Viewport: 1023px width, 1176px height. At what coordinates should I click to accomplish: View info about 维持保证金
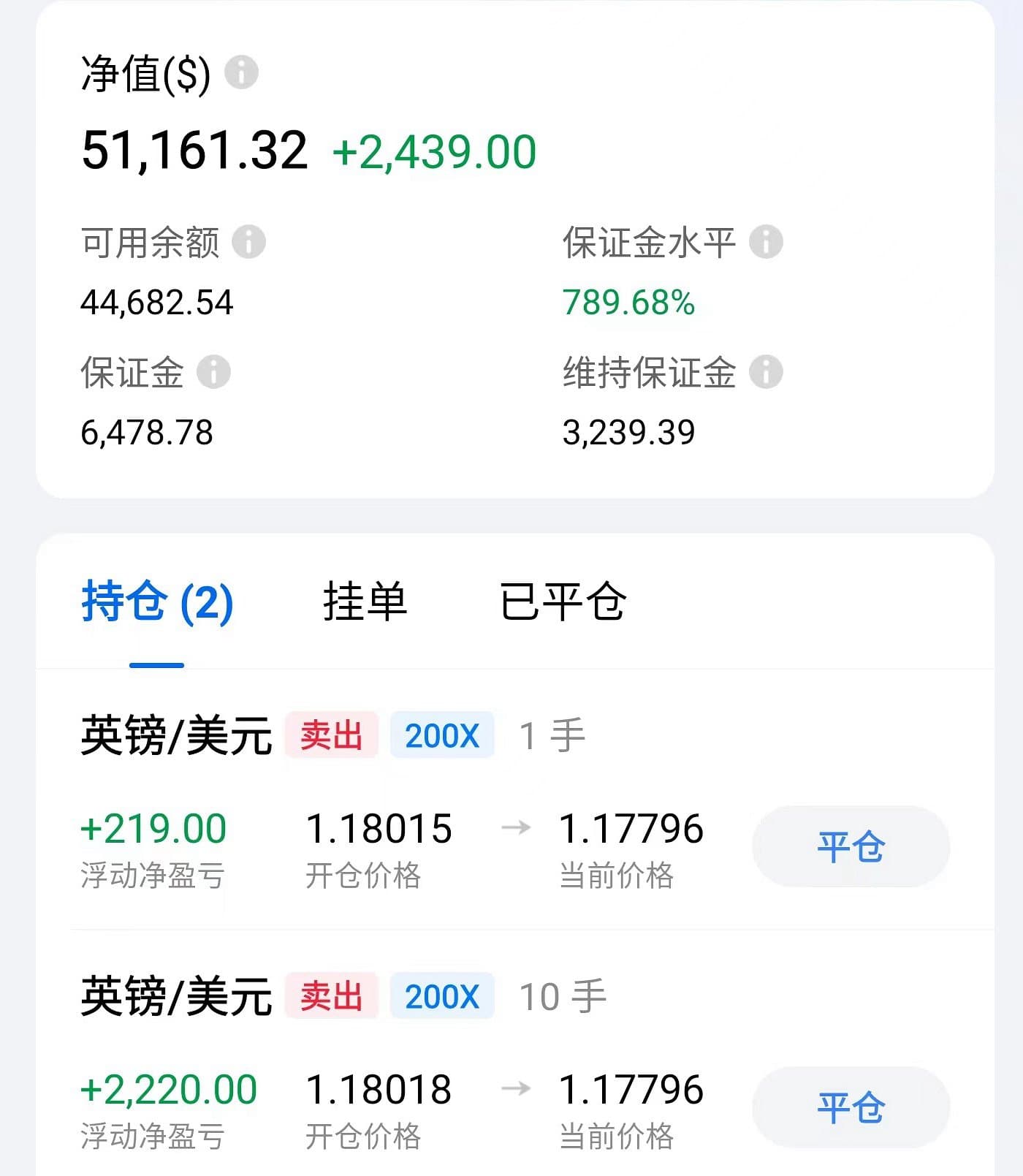pyautogui.click(x=766, y=372)
